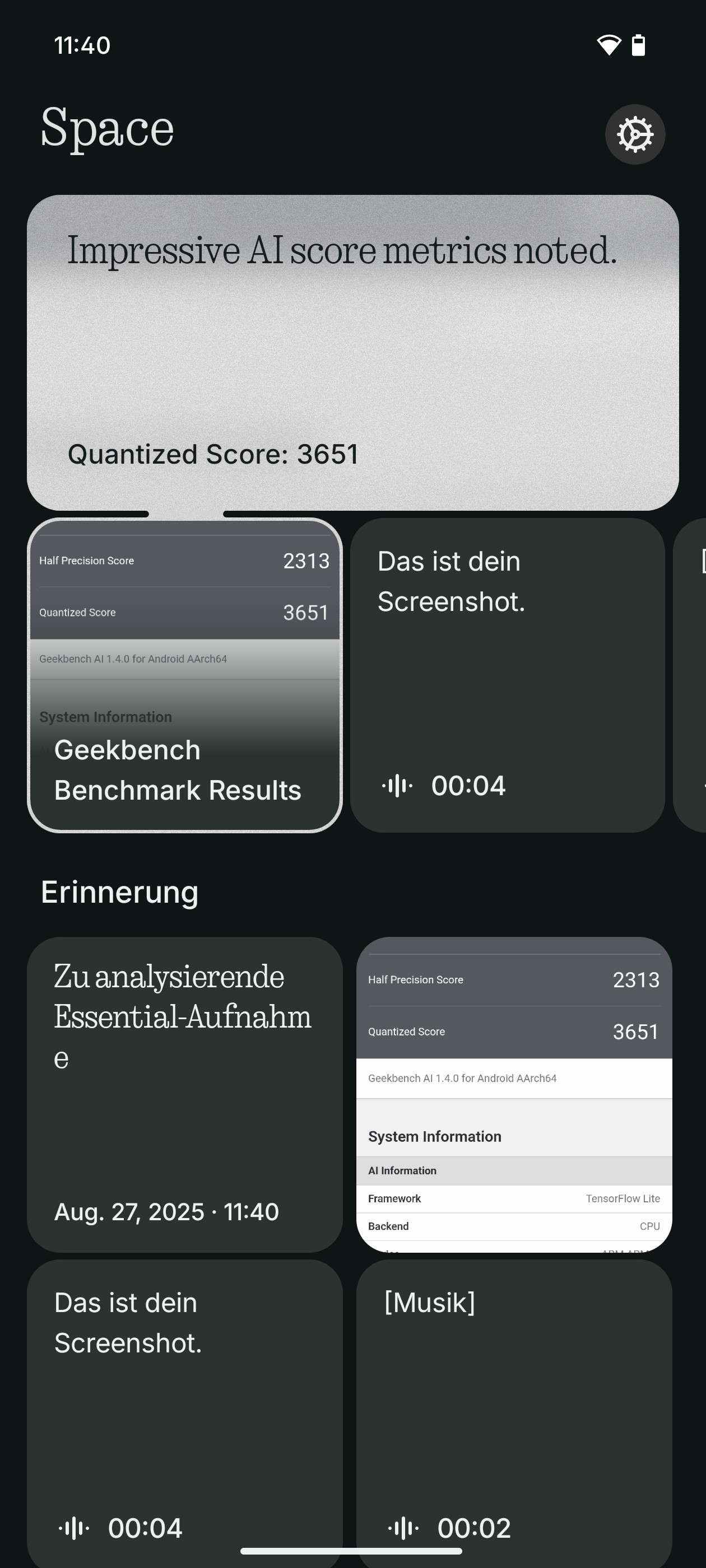Open the Geekbench Benchmark Results card
Screen dimensions: 706x1568
[184, 675]
